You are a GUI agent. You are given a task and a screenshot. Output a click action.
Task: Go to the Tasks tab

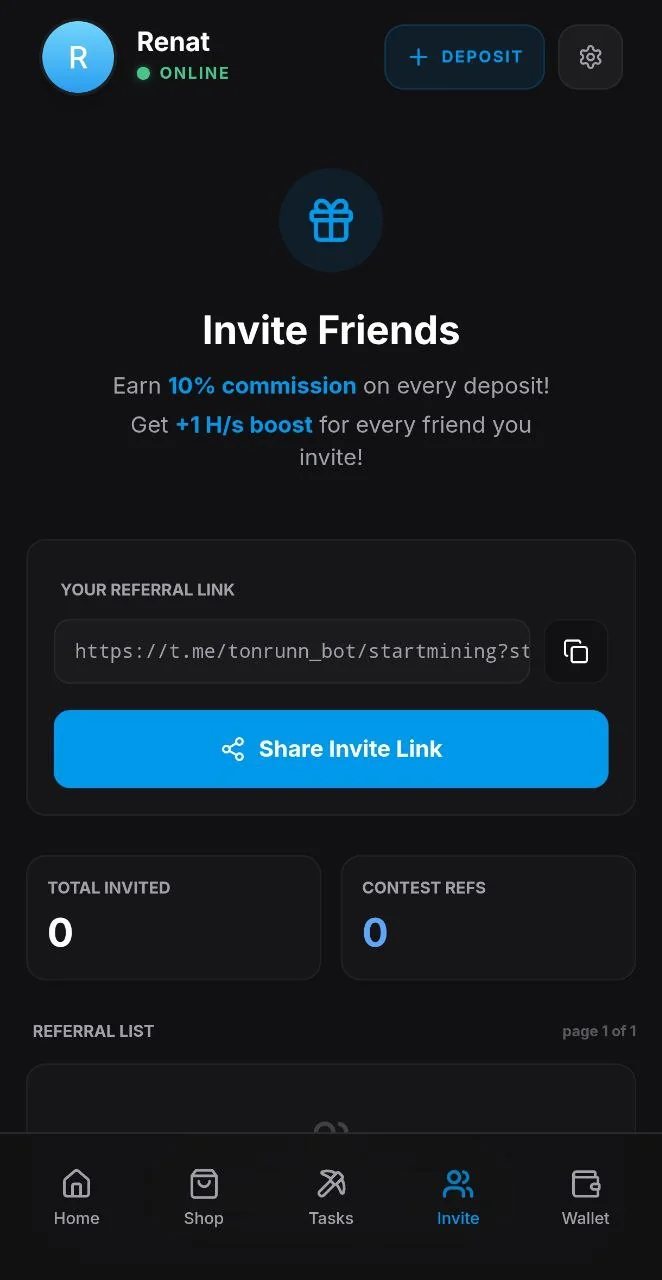coord(331,1197)
